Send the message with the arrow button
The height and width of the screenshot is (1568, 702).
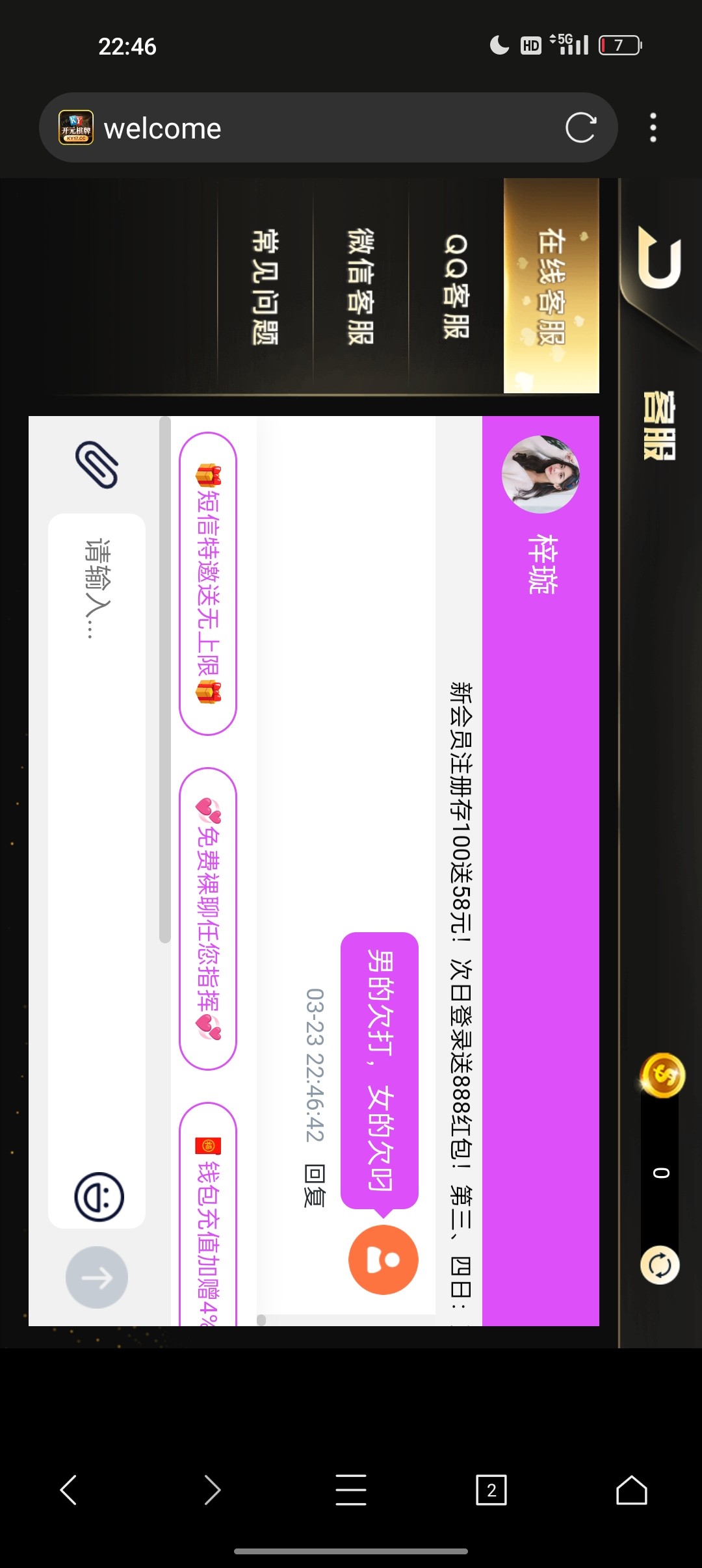point(97,1277)
